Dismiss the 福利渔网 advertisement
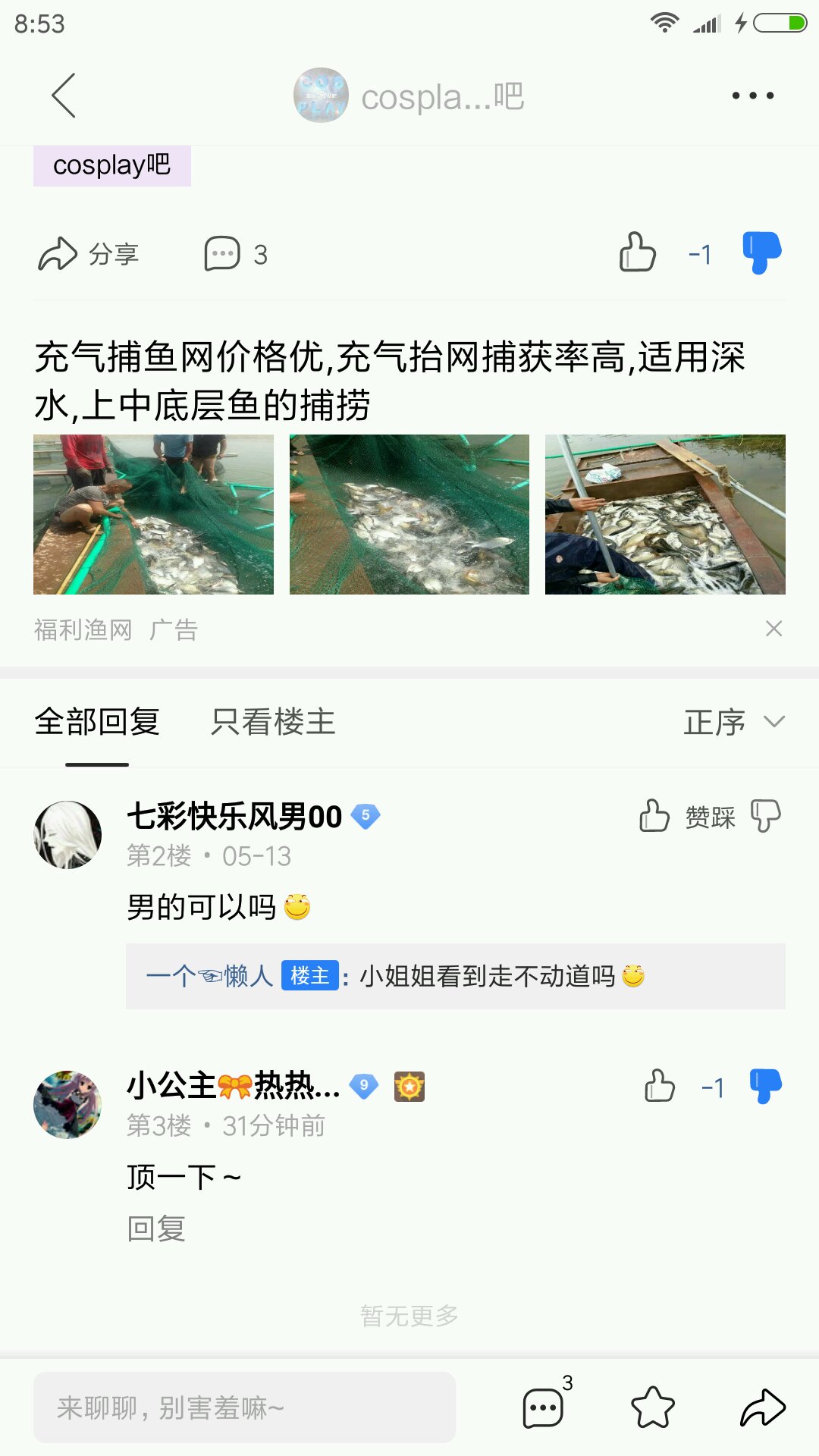 tap(773, 629)
